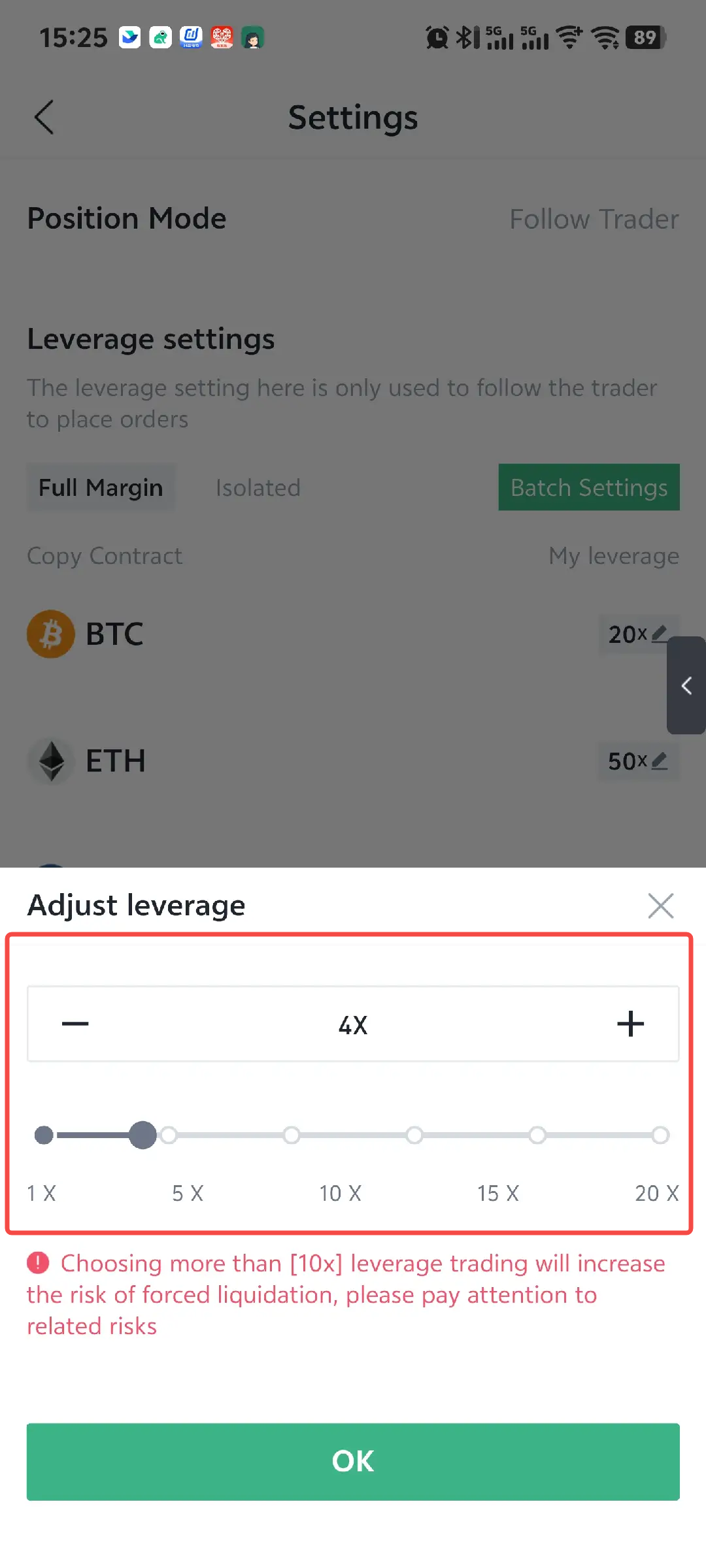Select the Full Margin tab

101,488
